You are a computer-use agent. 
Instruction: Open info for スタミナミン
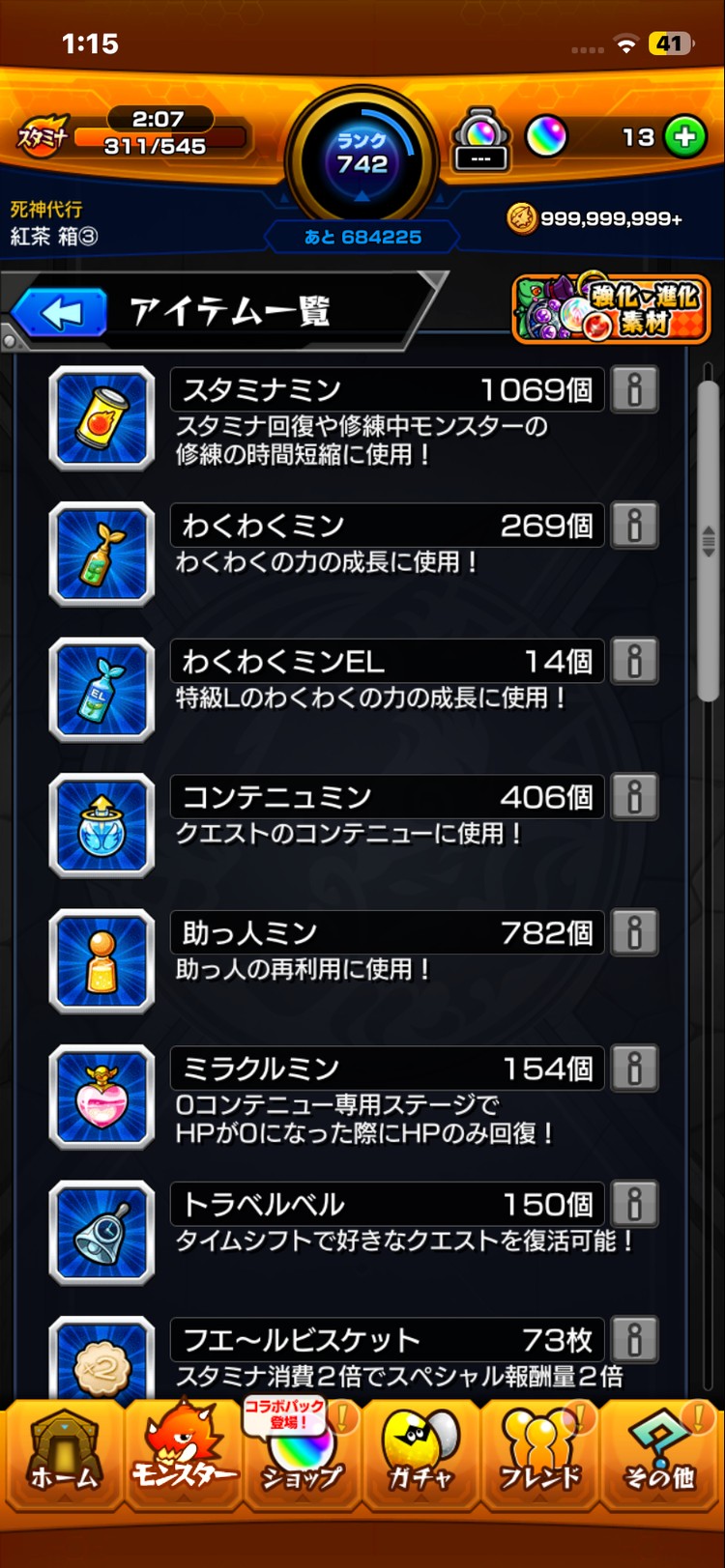point(634,390)
